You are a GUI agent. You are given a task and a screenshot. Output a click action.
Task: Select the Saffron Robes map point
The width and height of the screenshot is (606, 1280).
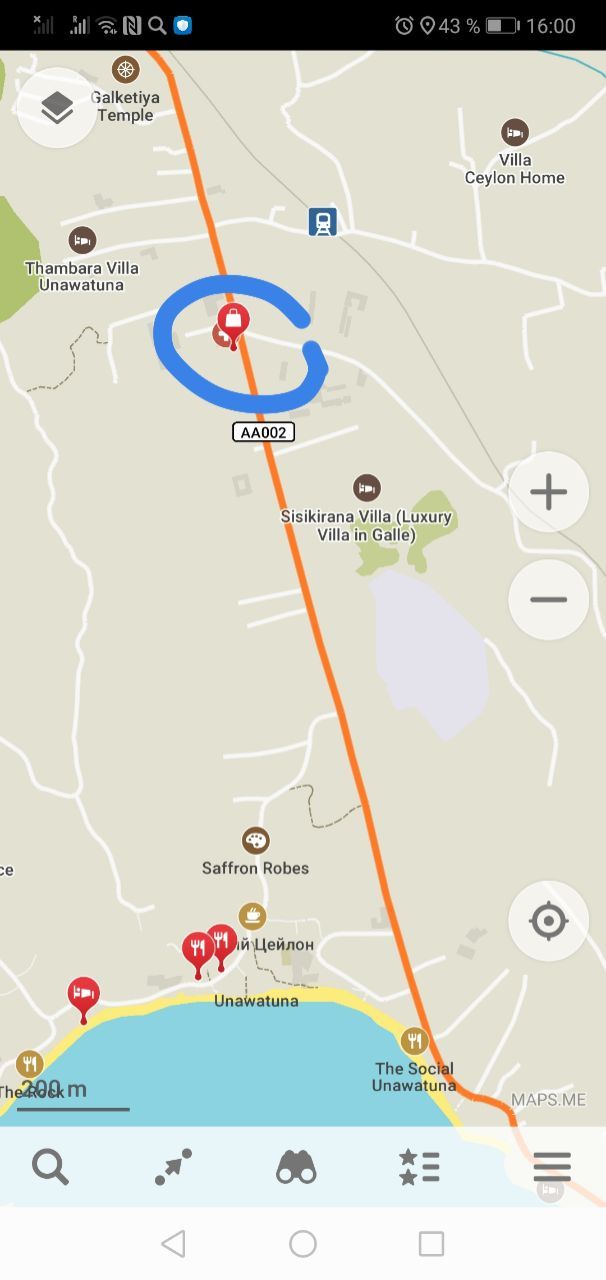coord(256,841)
